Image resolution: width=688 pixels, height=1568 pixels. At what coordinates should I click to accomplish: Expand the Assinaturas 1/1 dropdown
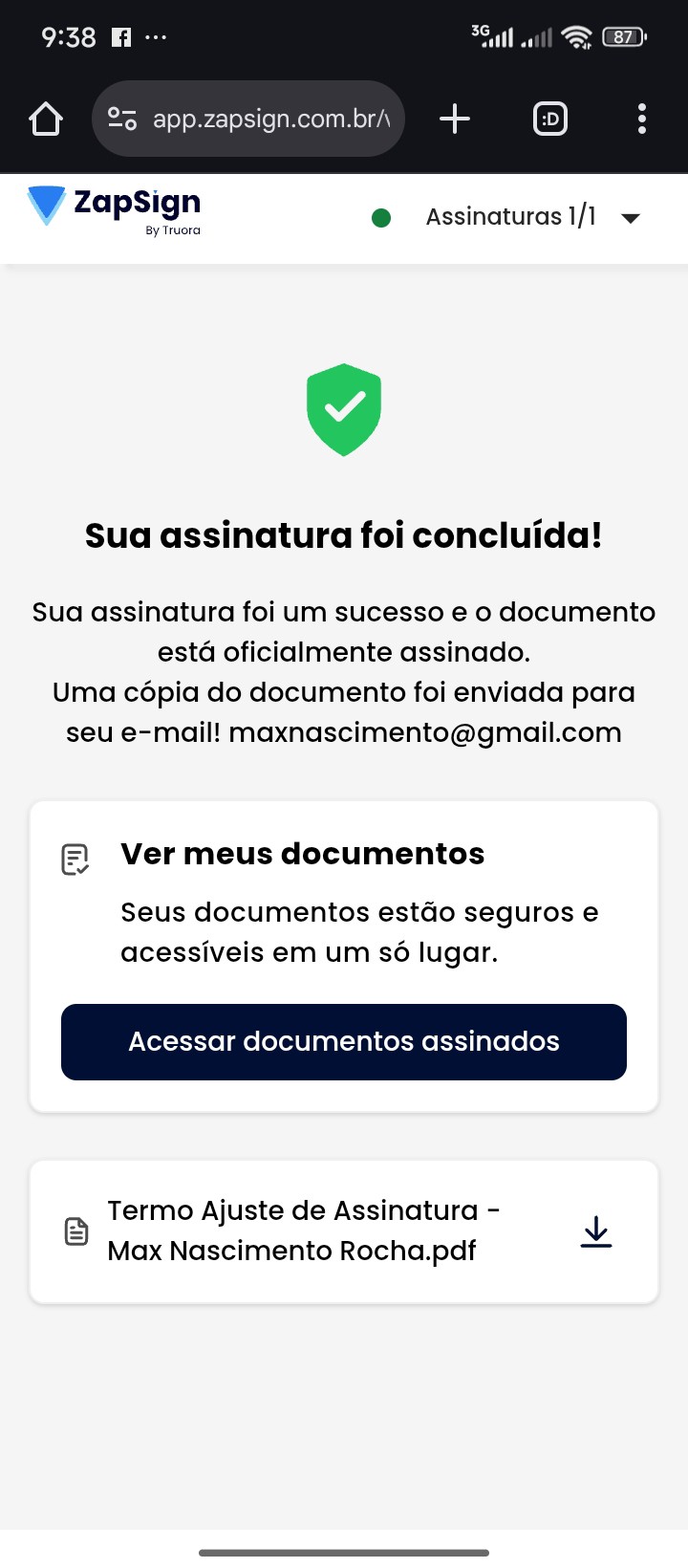[x=630, y=218]
